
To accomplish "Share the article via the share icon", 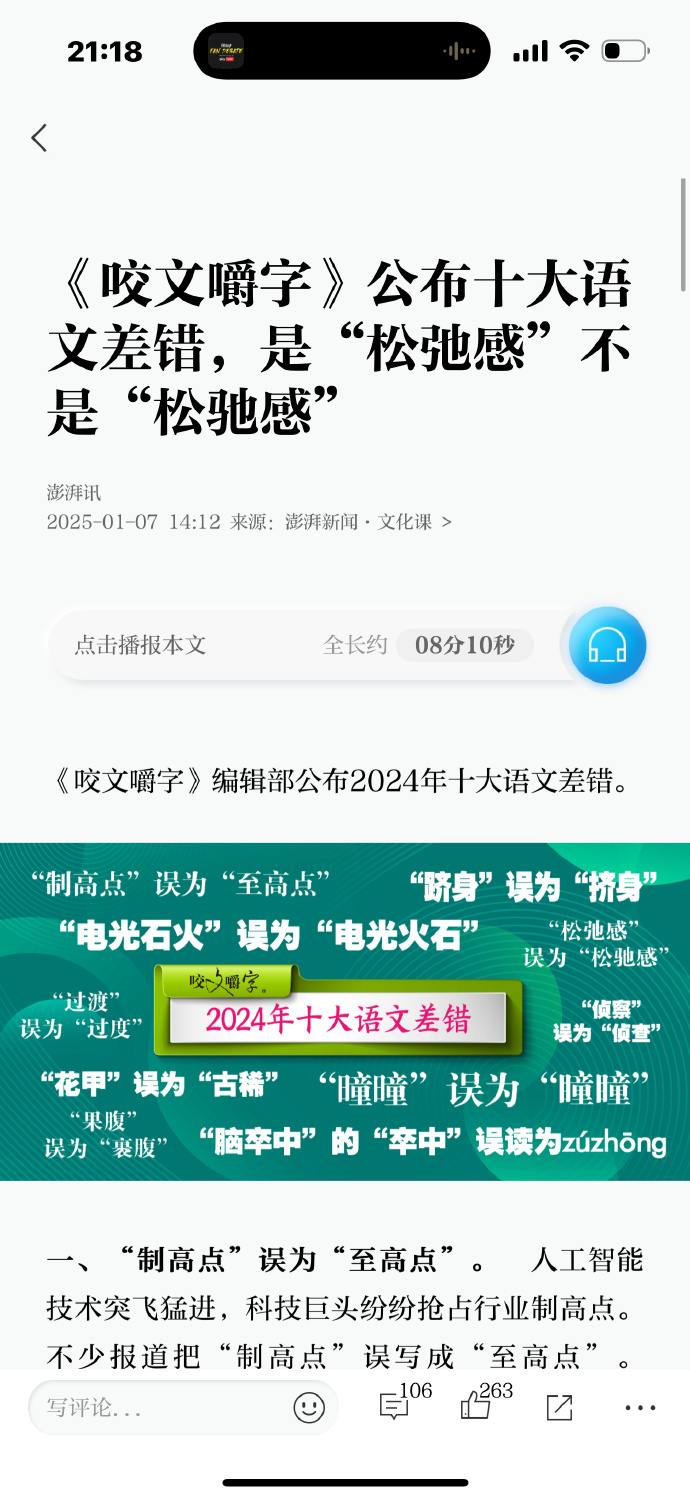I will 559,1408.
